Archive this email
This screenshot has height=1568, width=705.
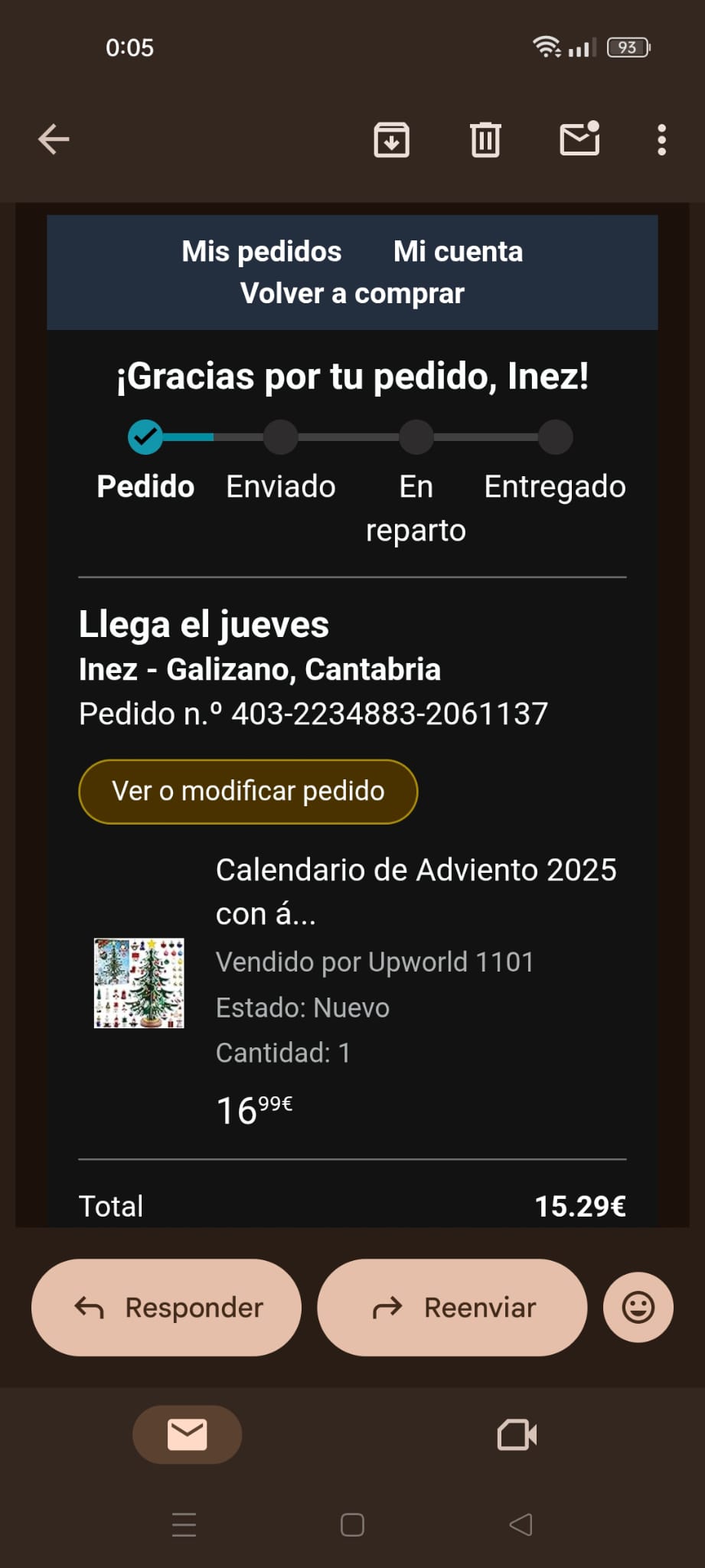391,139
